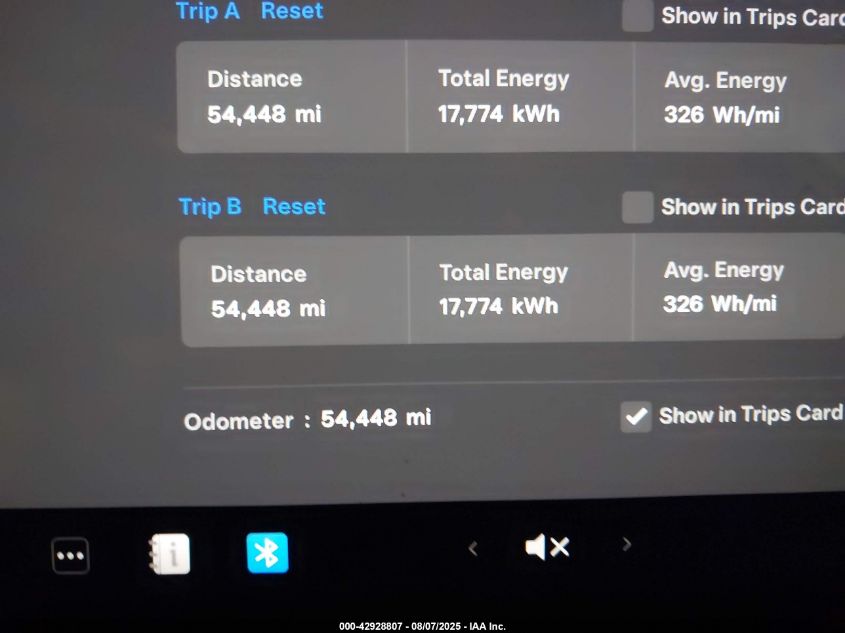Open the owner's manual info icon
Viewport: 845px width, 633px height.
[x=169, y=553]
